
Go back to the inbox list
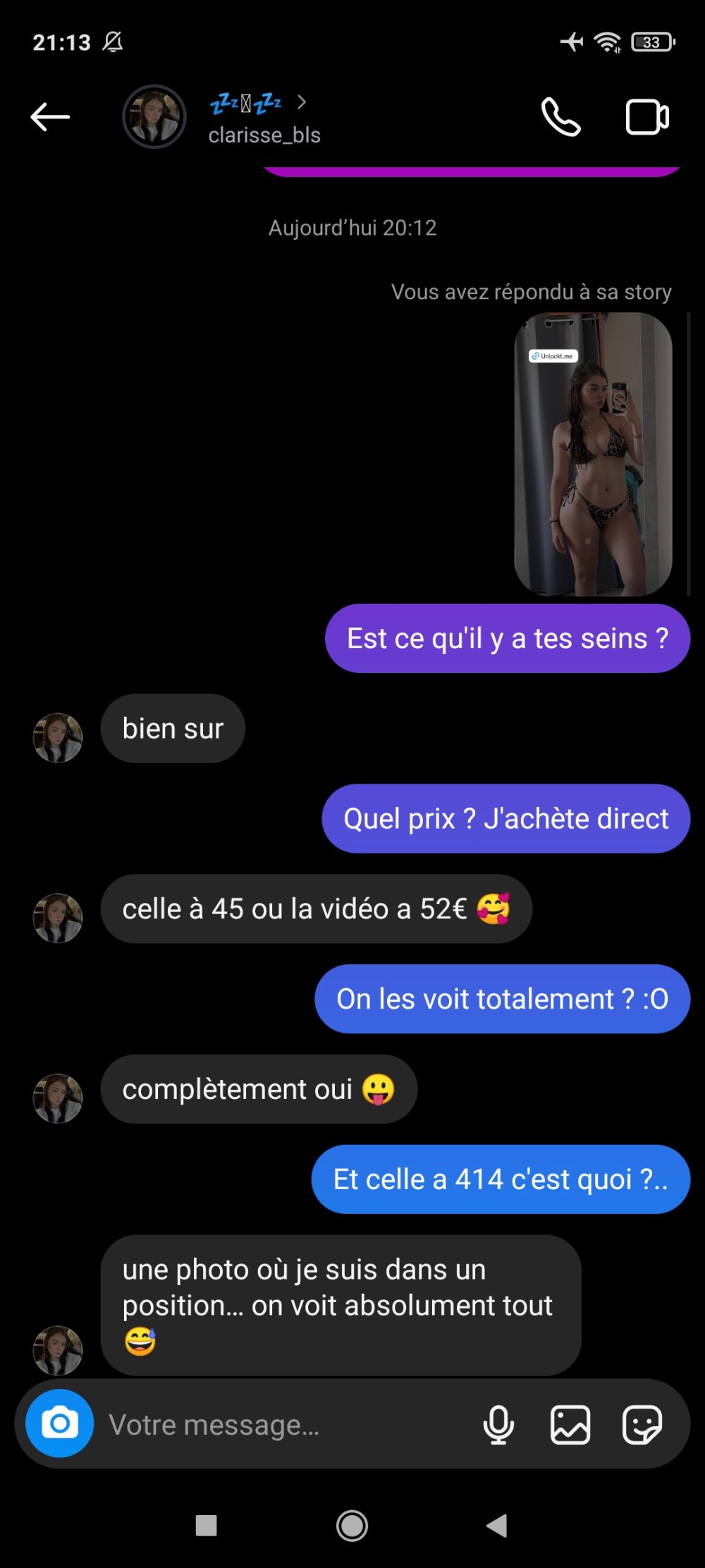point(50,117)
